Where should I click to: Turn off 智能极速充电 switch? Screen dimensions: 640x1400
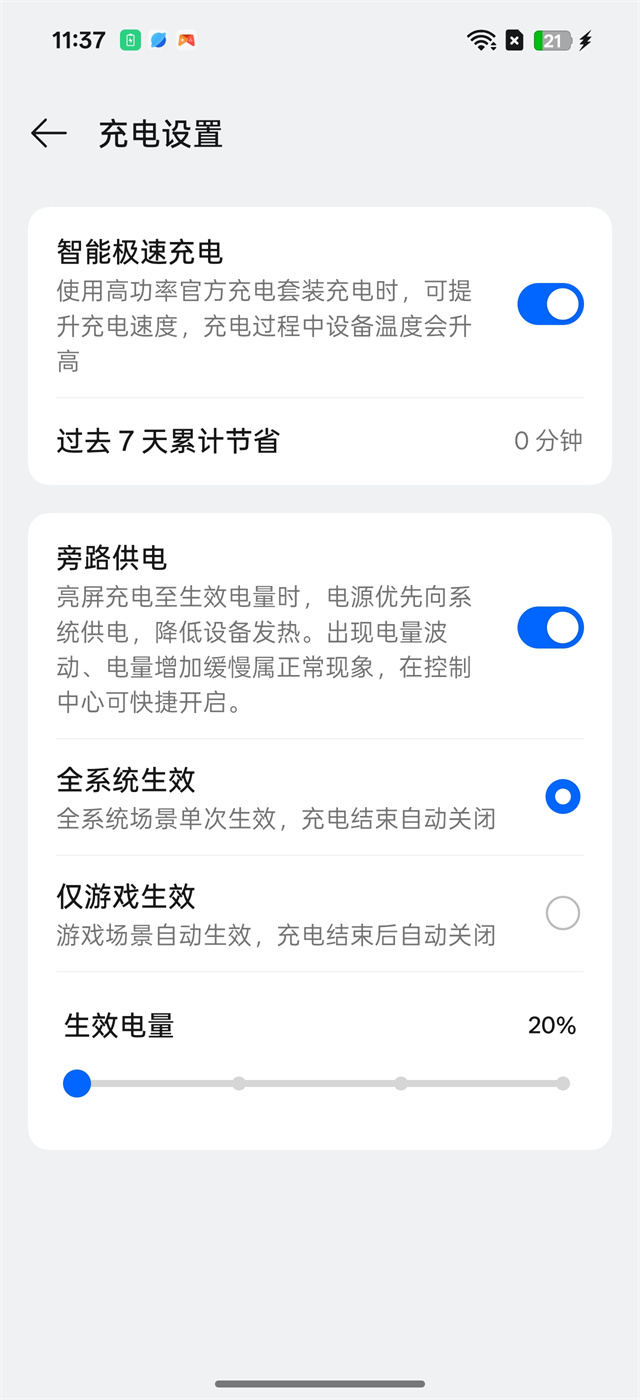pos(550,304)
